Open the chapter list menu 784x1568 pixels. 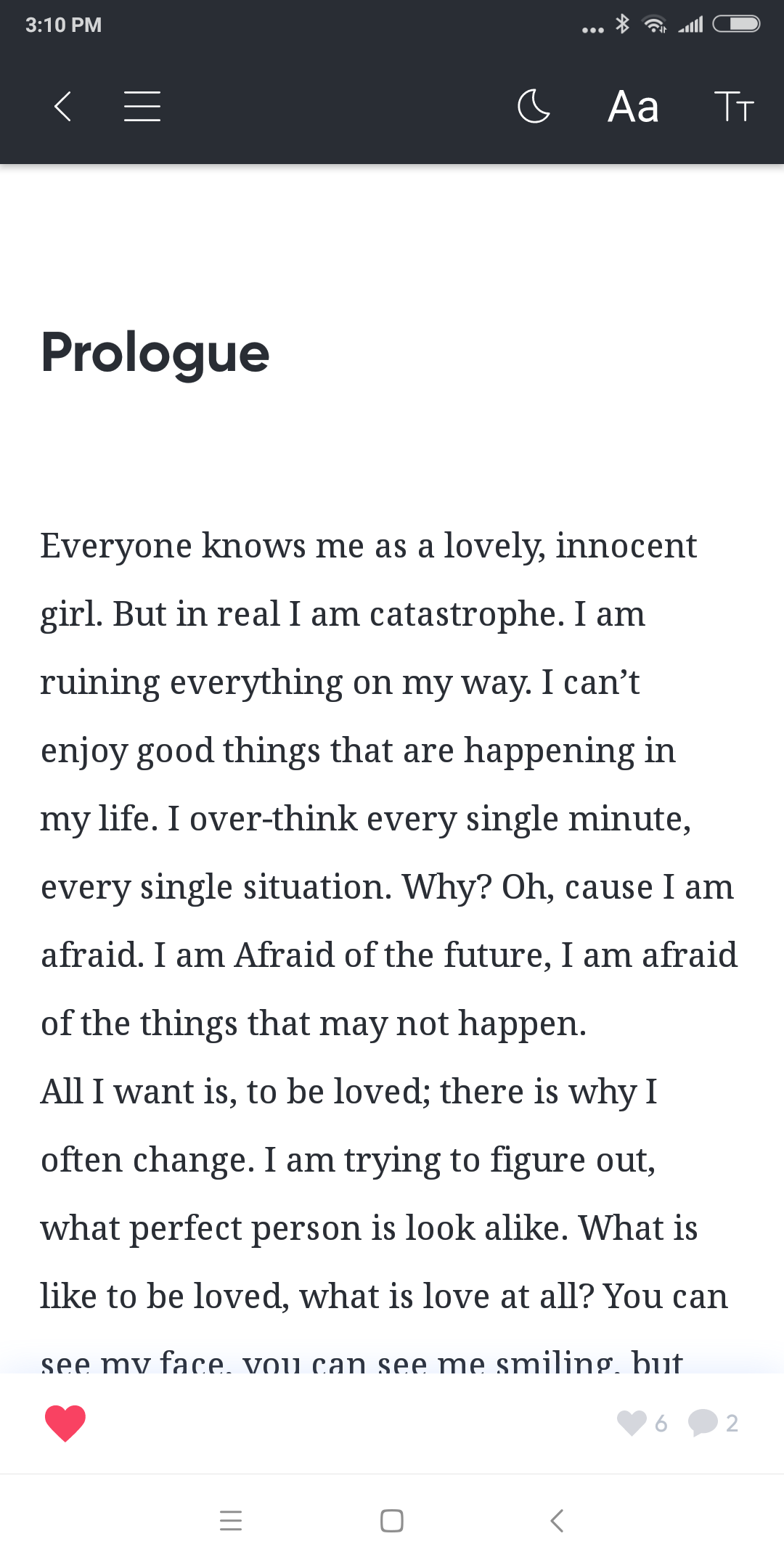click(x=142, y=106)
